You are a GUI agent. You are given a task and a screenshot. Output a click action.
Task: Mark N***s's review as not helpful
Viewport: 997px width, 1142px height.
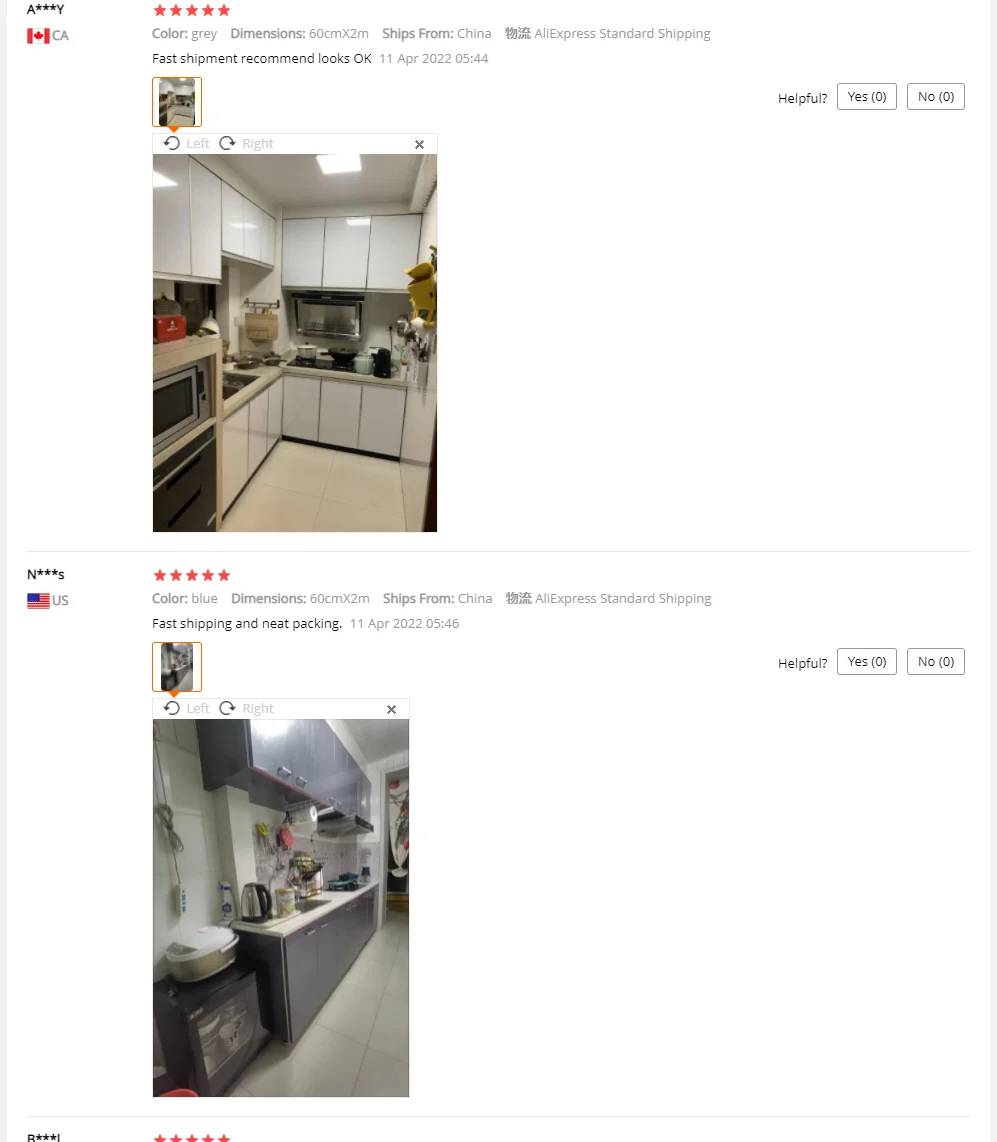pos(936,662)
